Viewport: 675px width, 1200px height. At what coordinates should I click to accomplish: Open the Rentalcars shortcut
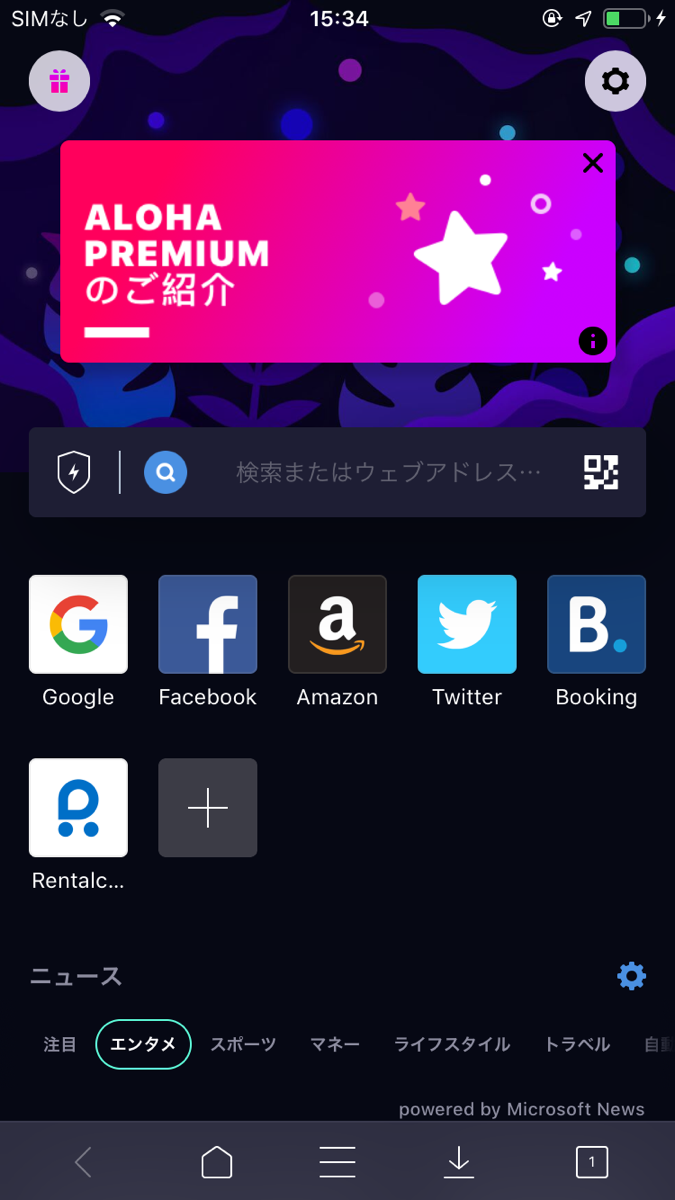click(78, 808)
